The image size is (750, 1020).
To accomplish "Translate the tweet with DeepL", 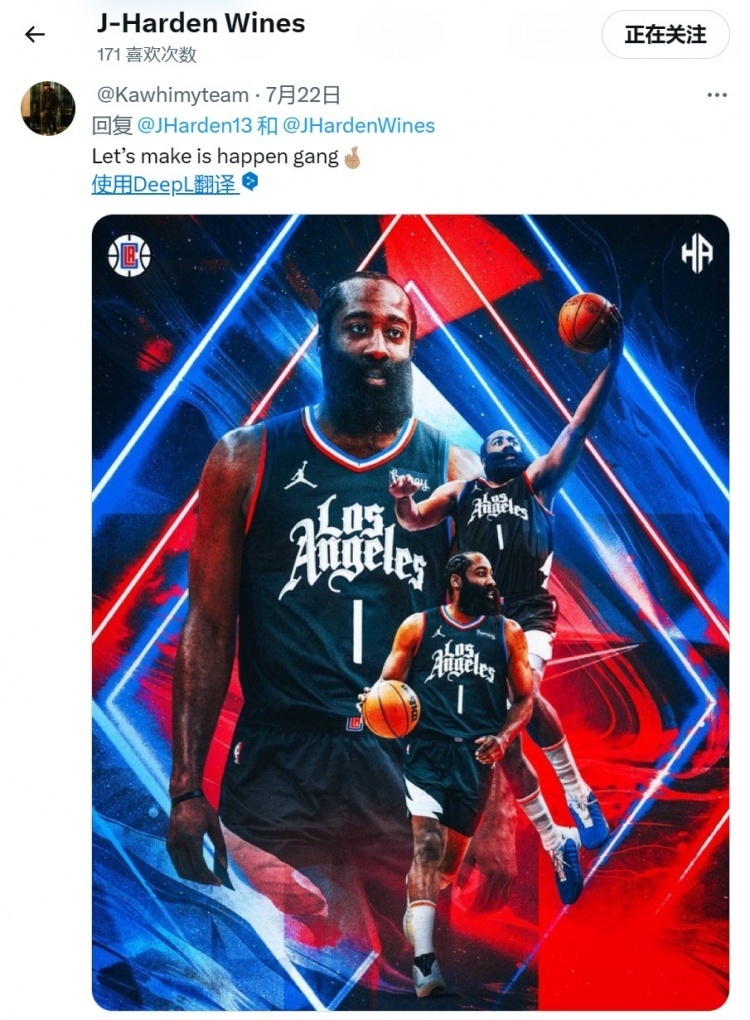I will 165,184.
